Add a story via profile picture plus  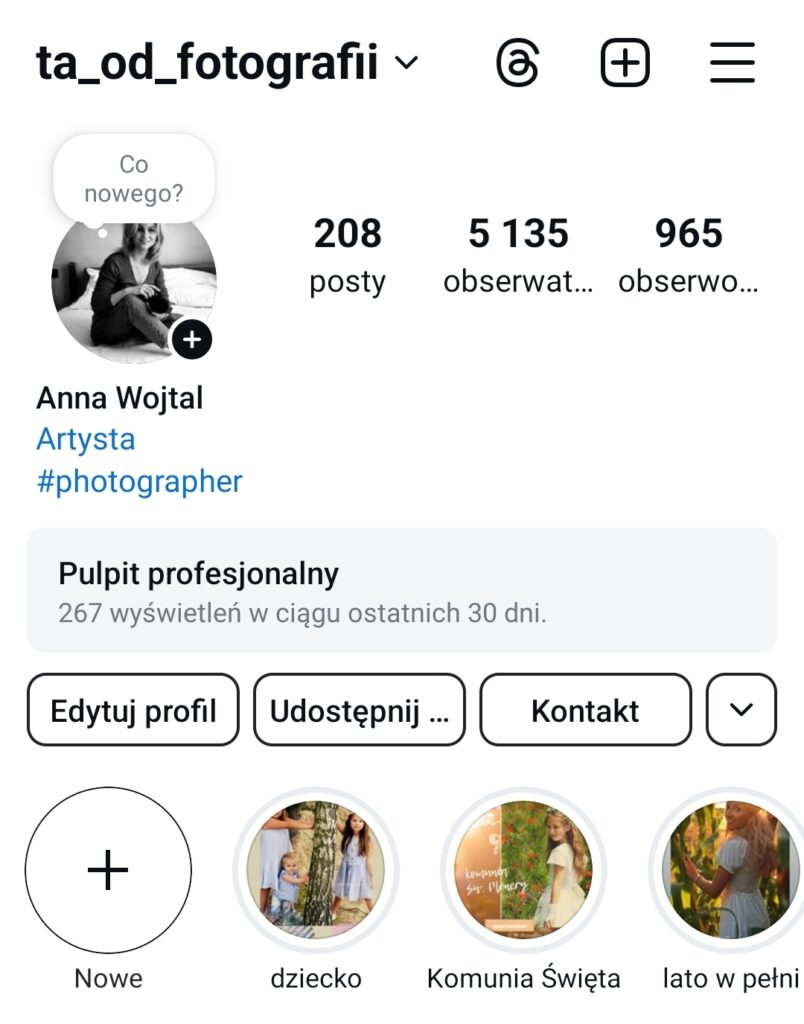click(191, 340)
